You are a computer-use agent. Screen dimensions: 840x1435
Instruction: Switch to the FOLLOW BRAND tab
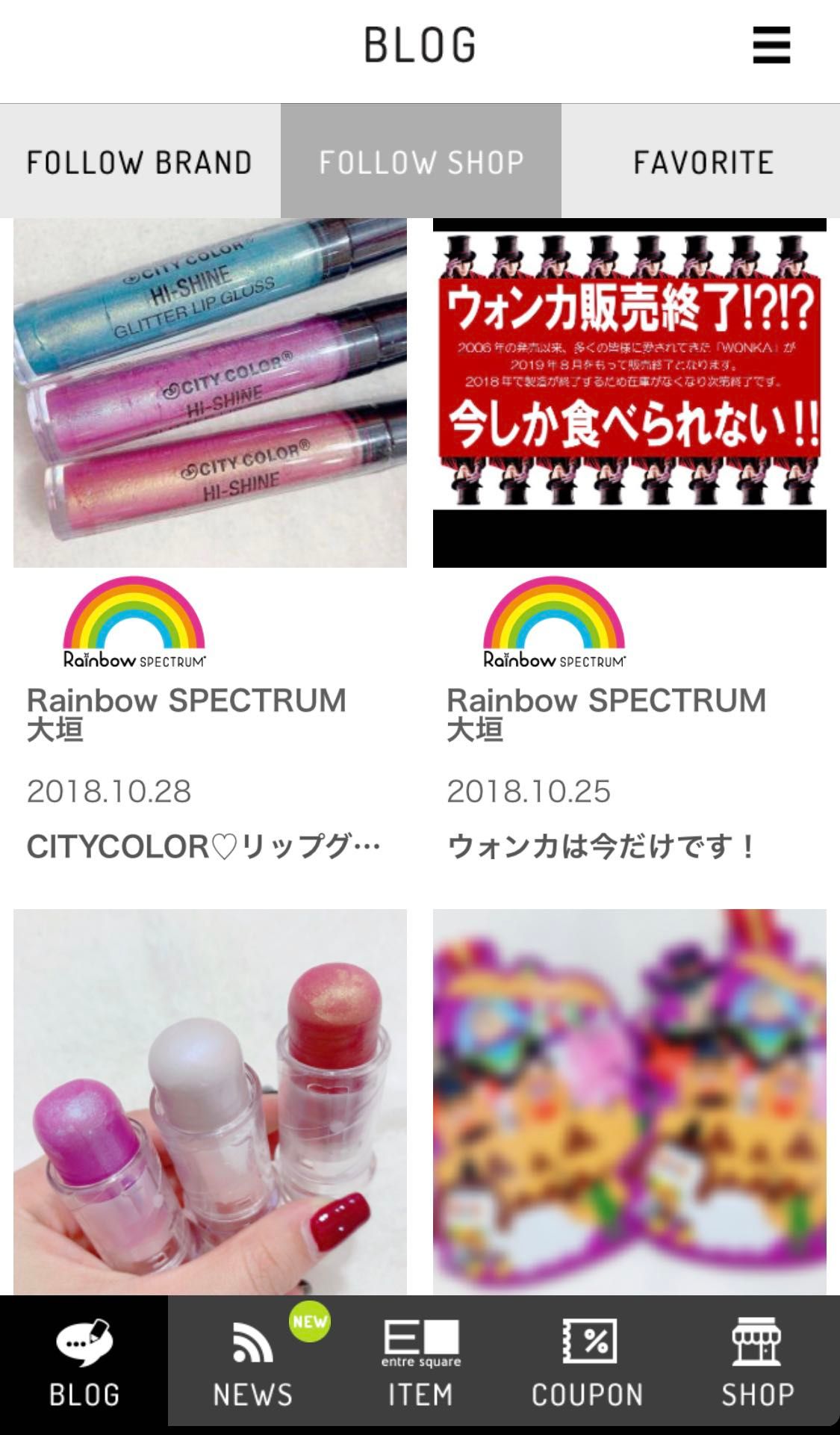pyautogui.click(x=140, y=162)
